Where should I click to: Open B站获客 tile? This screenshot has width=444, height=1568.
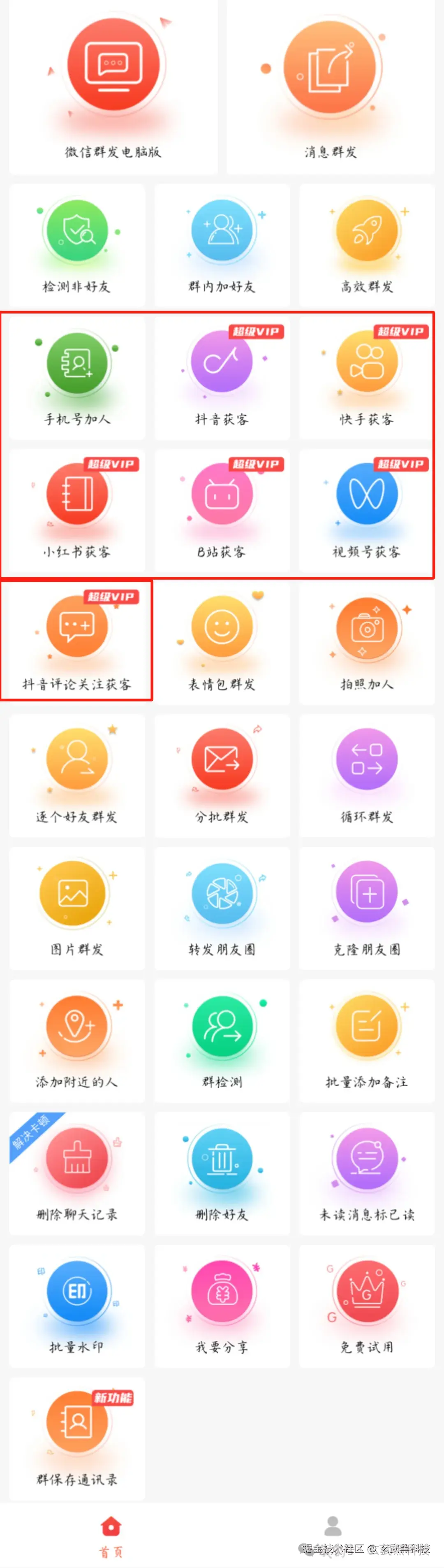point(222,509)
